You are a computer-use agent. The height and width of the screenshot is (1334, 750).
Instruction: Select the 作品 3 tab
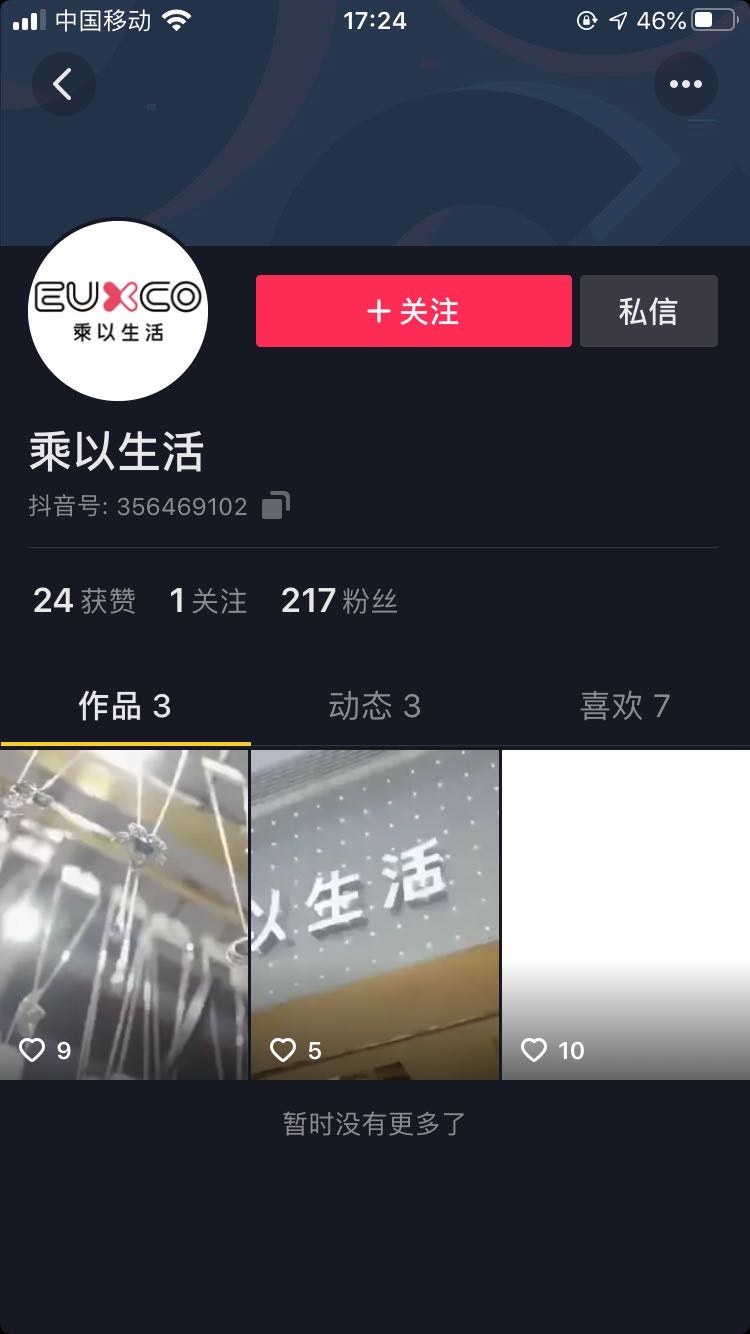pyautogui.click(x=125, y=707)
